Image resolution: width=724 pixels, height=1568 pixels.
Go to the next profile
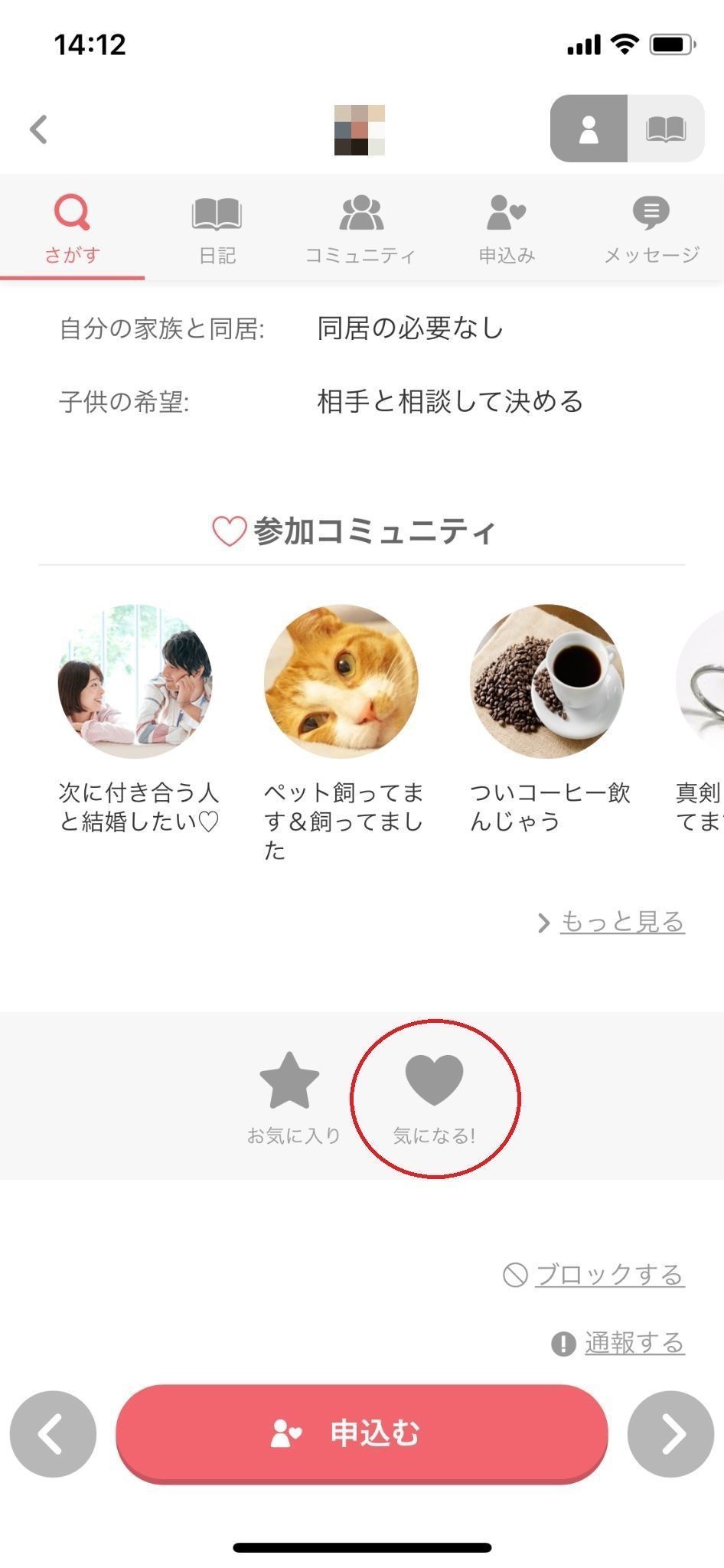pos(670,1433)
